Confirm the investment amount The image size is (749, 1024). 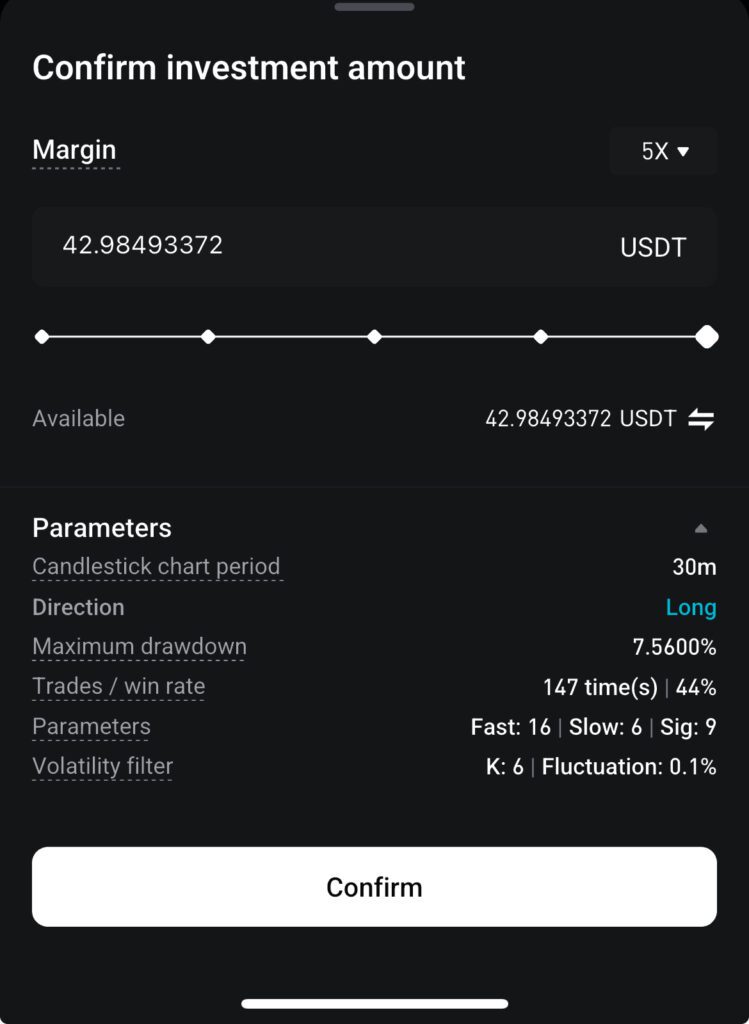(x=374, y=887)
